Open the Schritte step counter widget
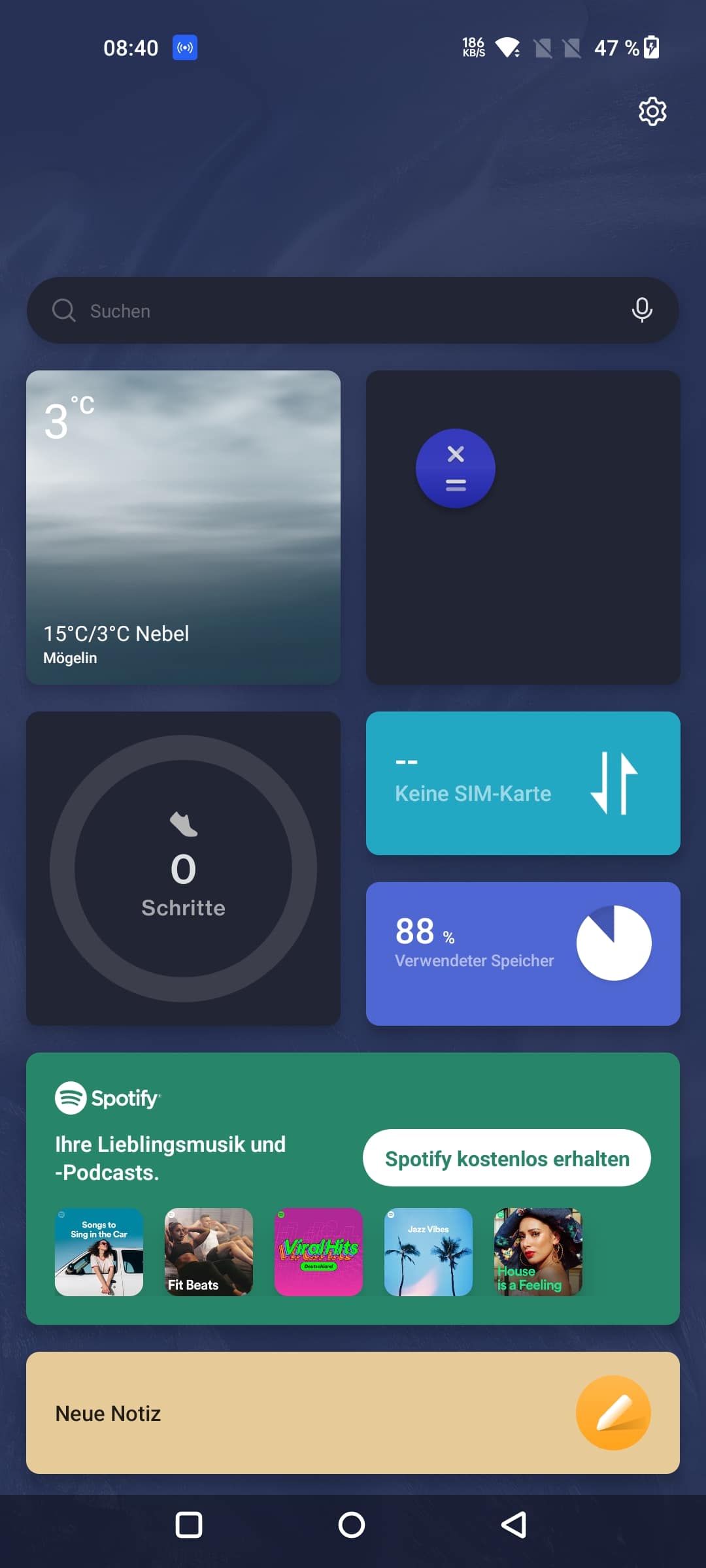 tap(183, 868)
